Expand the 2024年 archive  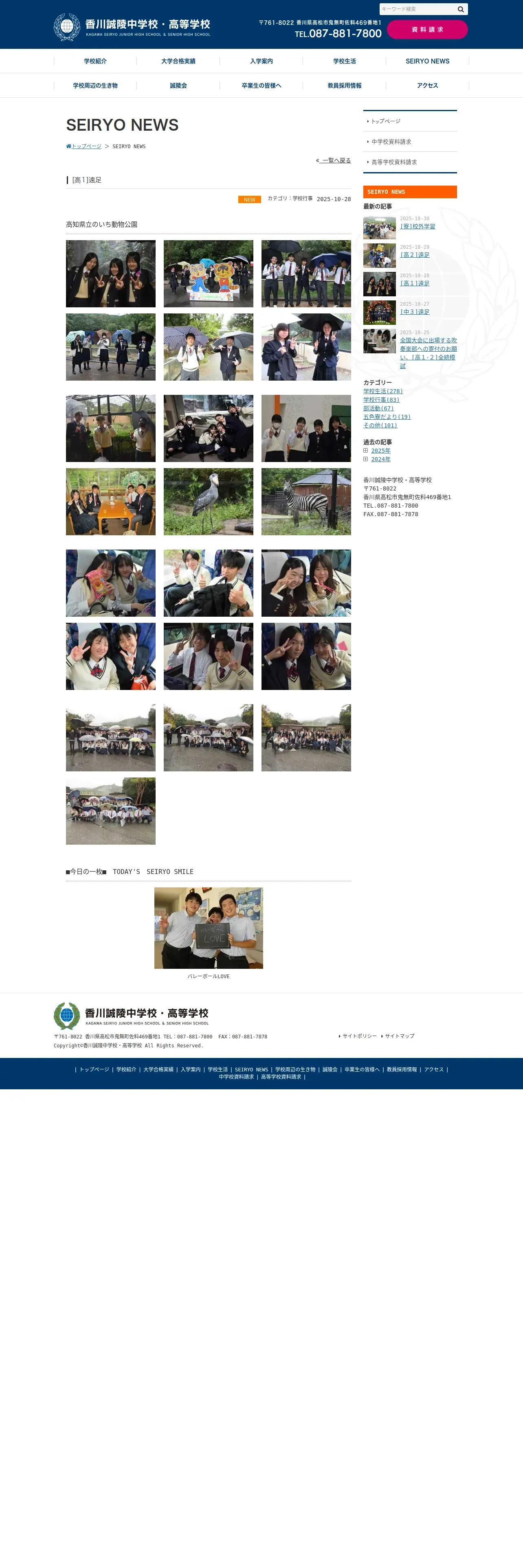click(x=380, y=459)
